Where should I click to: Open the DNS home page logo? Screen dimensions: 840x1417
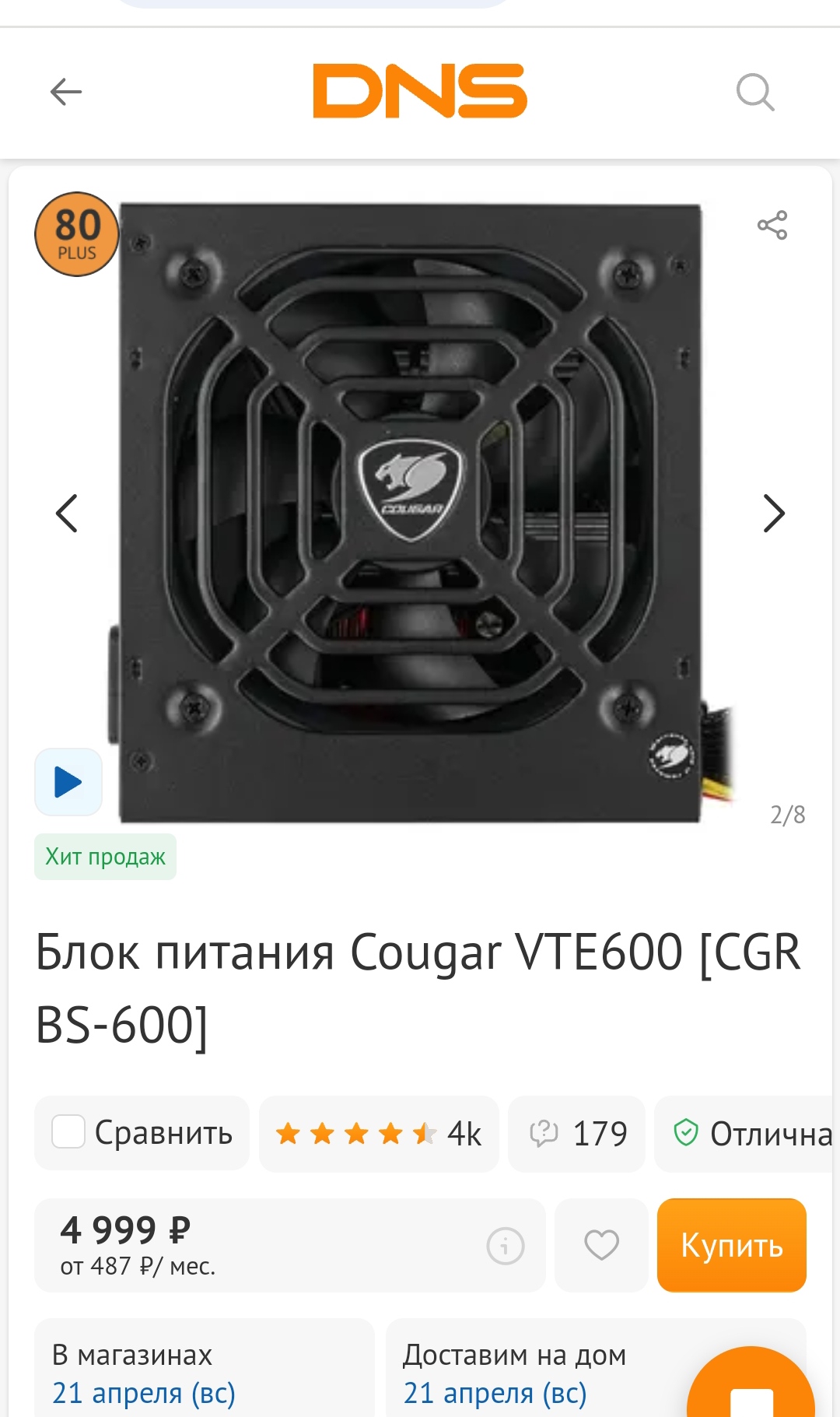point(420,91)
